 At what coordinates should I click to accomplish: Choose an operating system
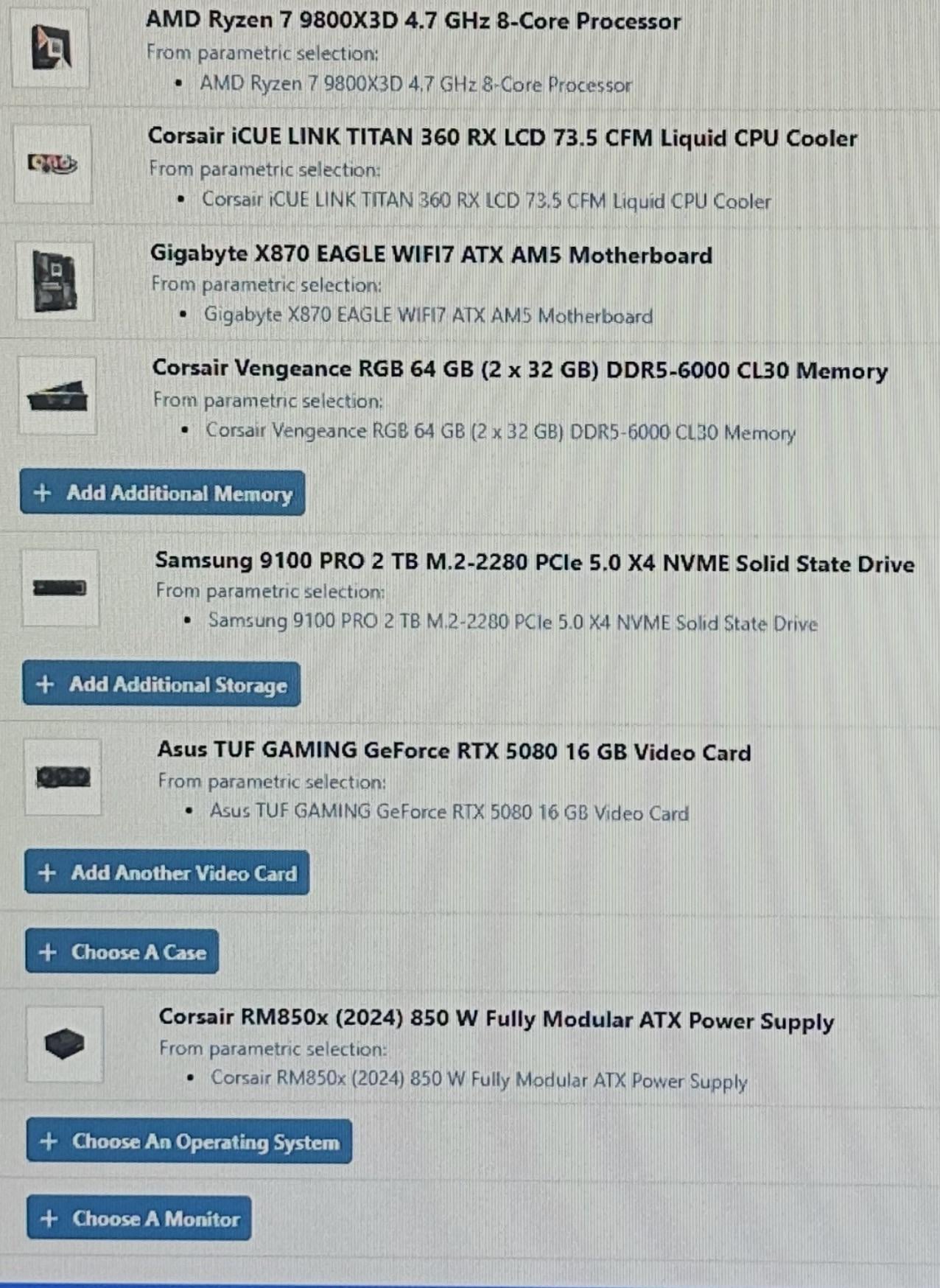[x=189, y=1142]
